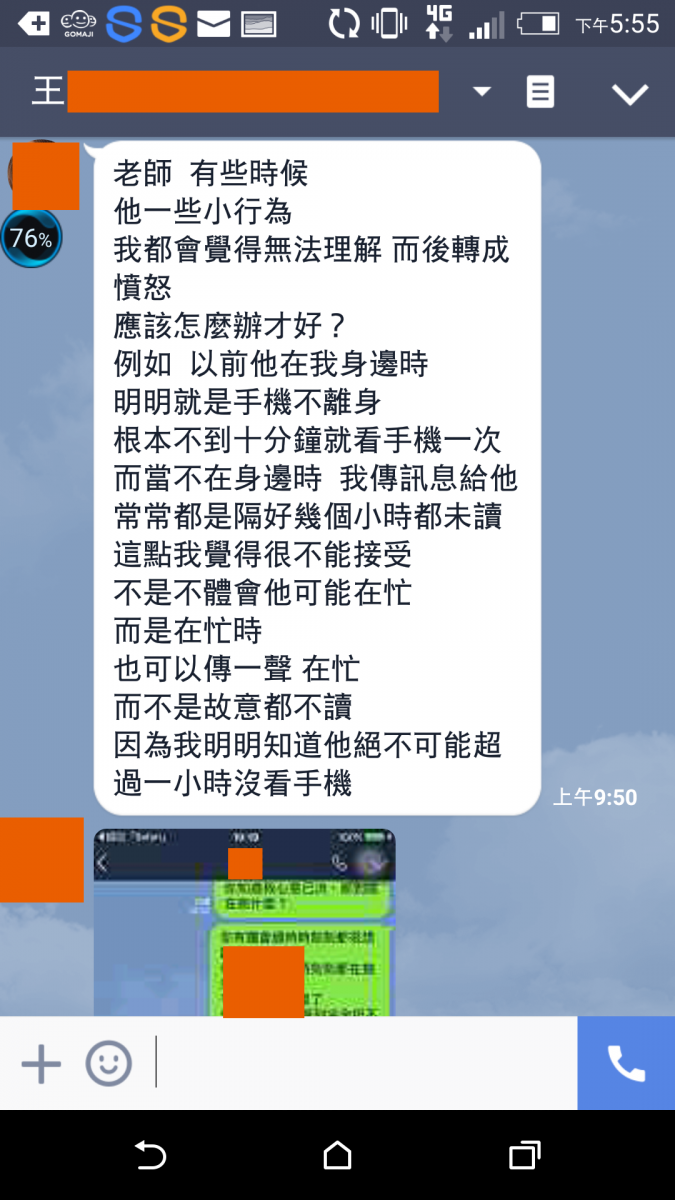This screenshot has height=1200, width=675.
Task: Go to the home screen
Action: pos(338,1156)
